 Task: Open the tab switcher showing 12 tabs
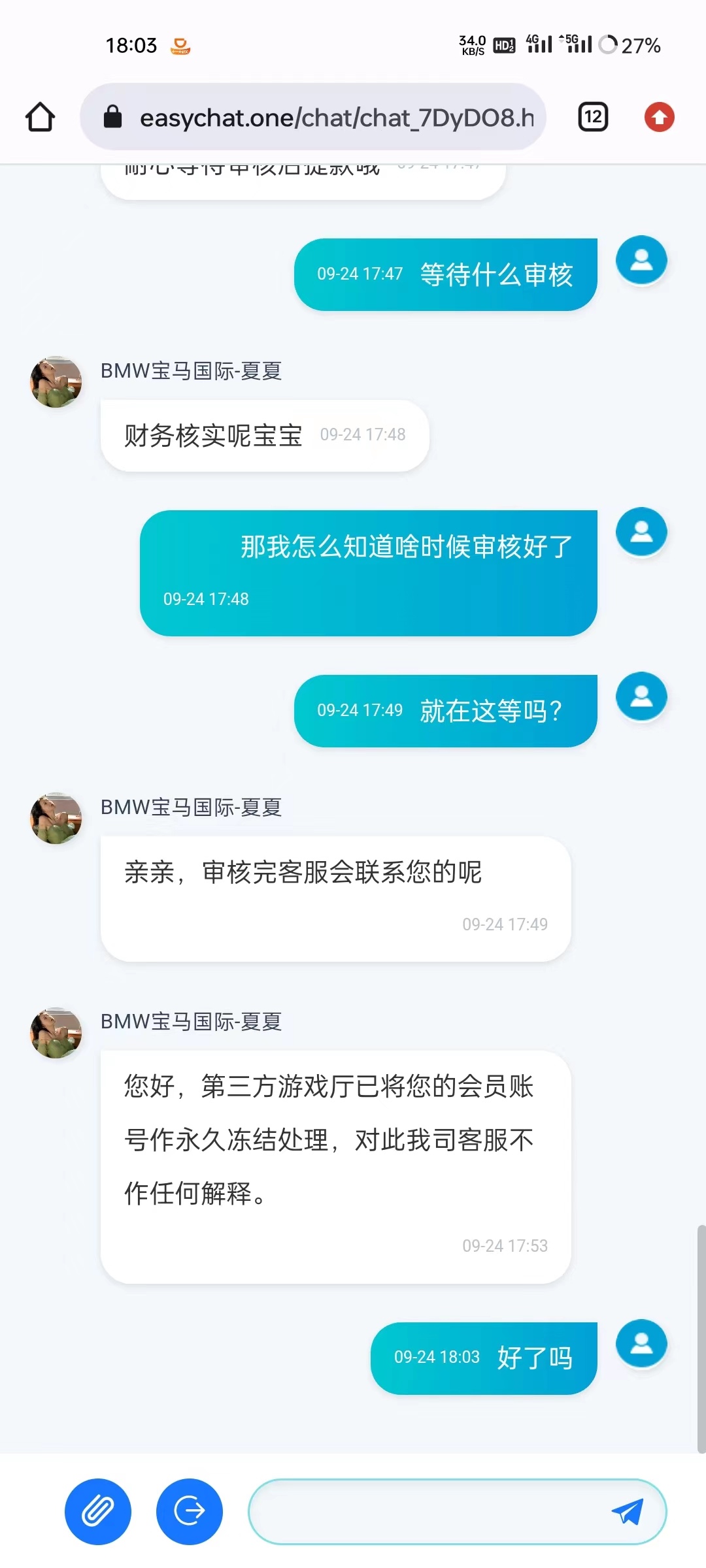[x=593, y=118]
